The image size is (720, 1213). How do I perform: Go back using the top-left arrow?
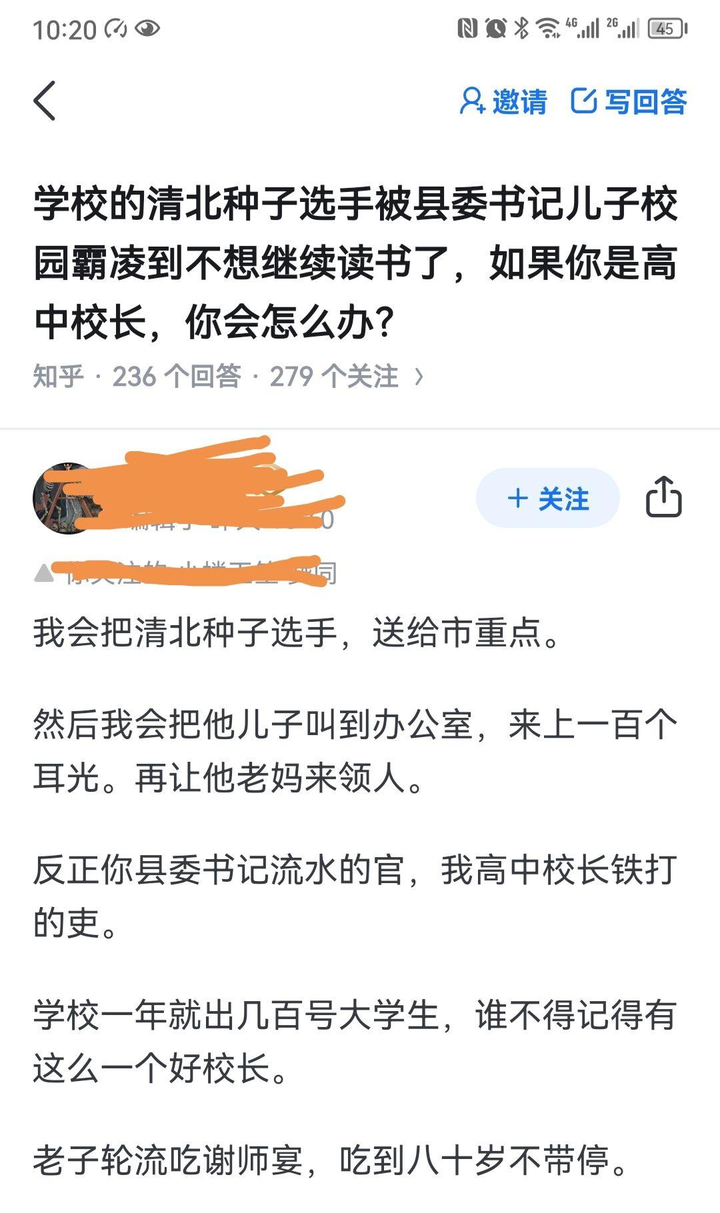[44, 101]
